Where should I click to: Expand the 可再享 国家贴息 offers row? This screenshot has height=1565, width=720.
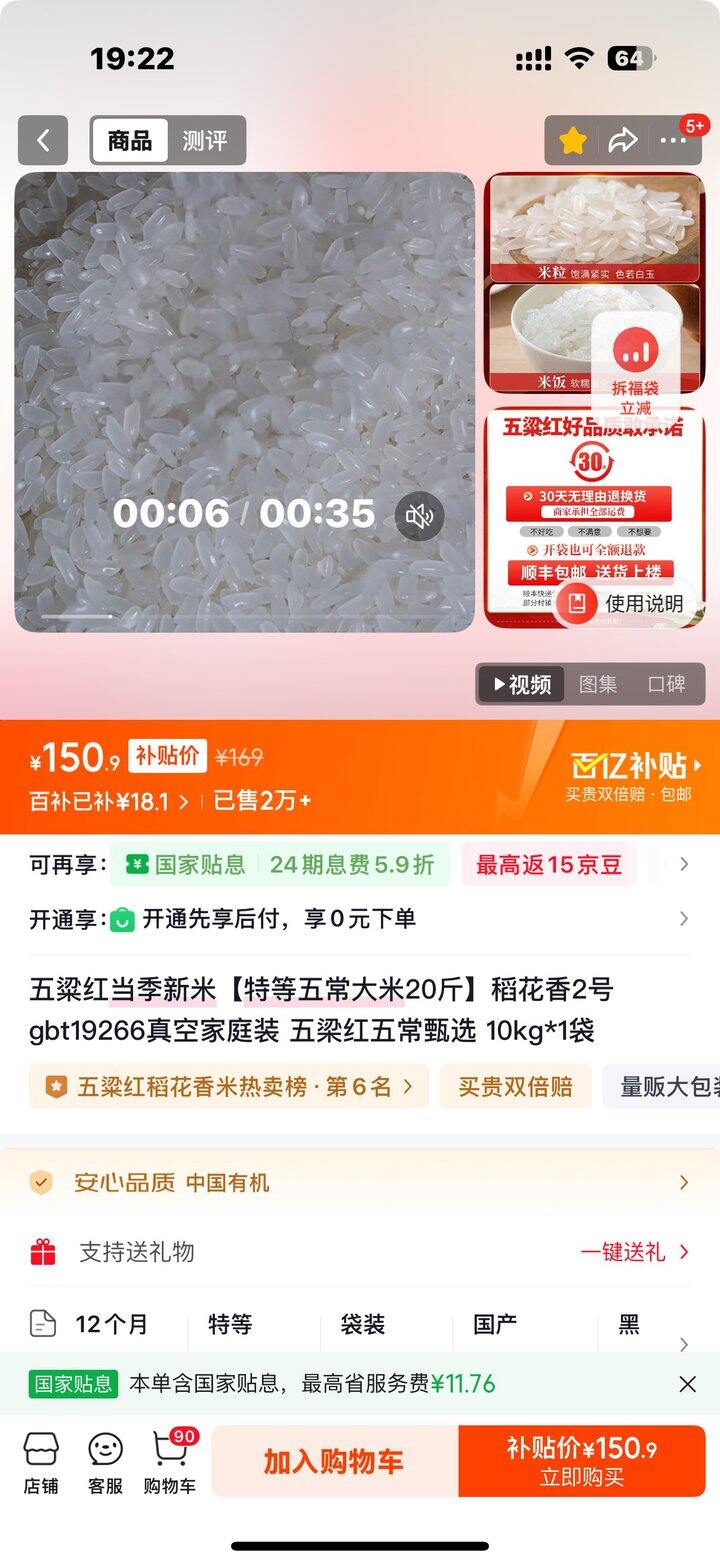pos(360,864)
